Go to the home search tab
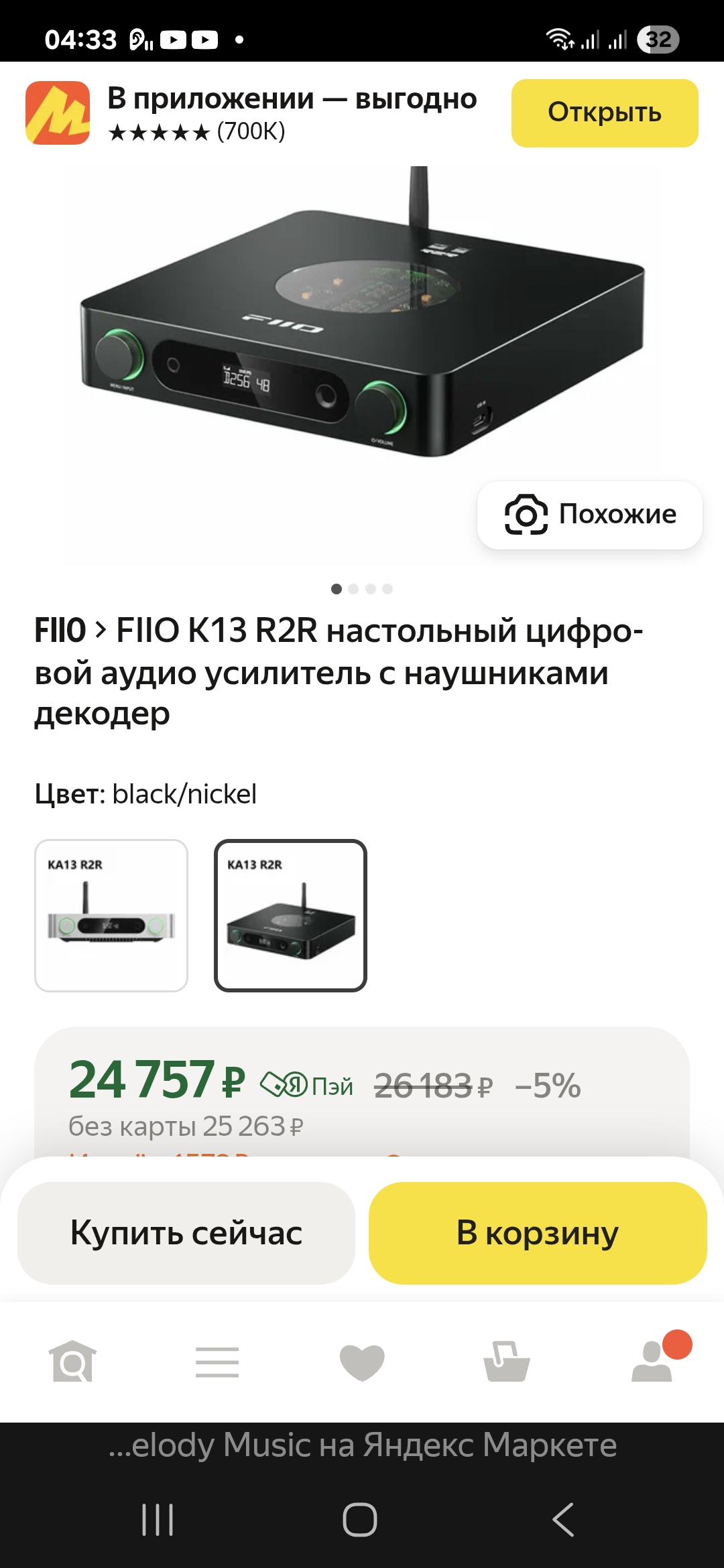The image size is (724, 1568). coord(72,1362)
